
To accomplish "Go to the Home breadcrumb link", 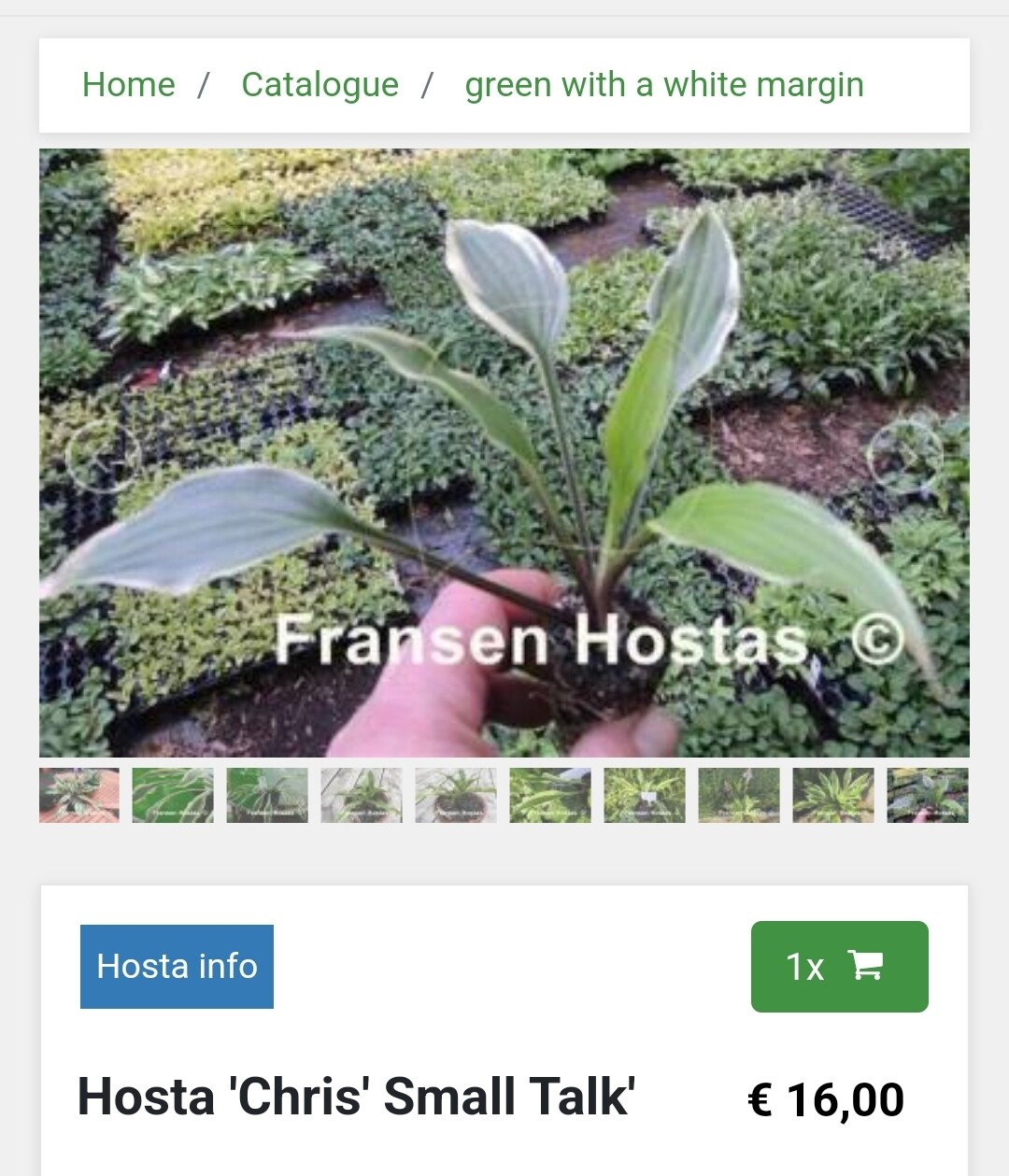I will coord(128,85).
